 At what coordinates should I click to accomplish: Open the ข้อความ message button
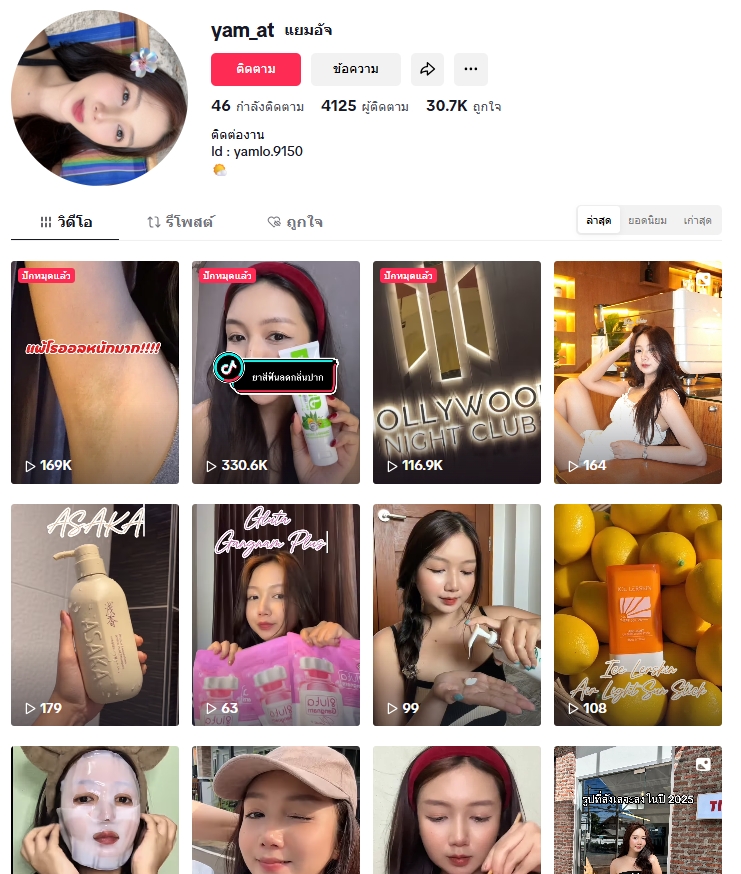(x=355, y=69)
